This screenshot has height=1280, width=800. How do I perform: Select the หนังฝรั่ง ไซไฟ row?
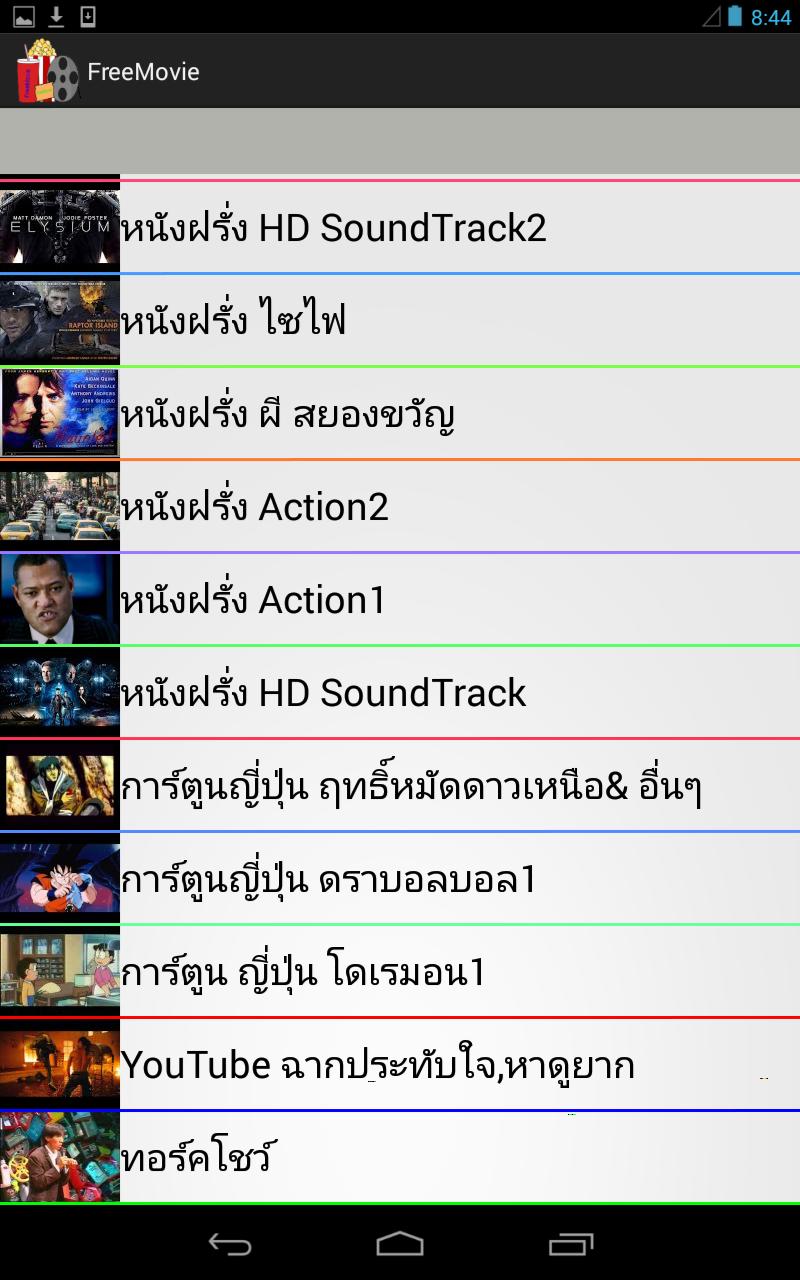click(x=400, y=321)
